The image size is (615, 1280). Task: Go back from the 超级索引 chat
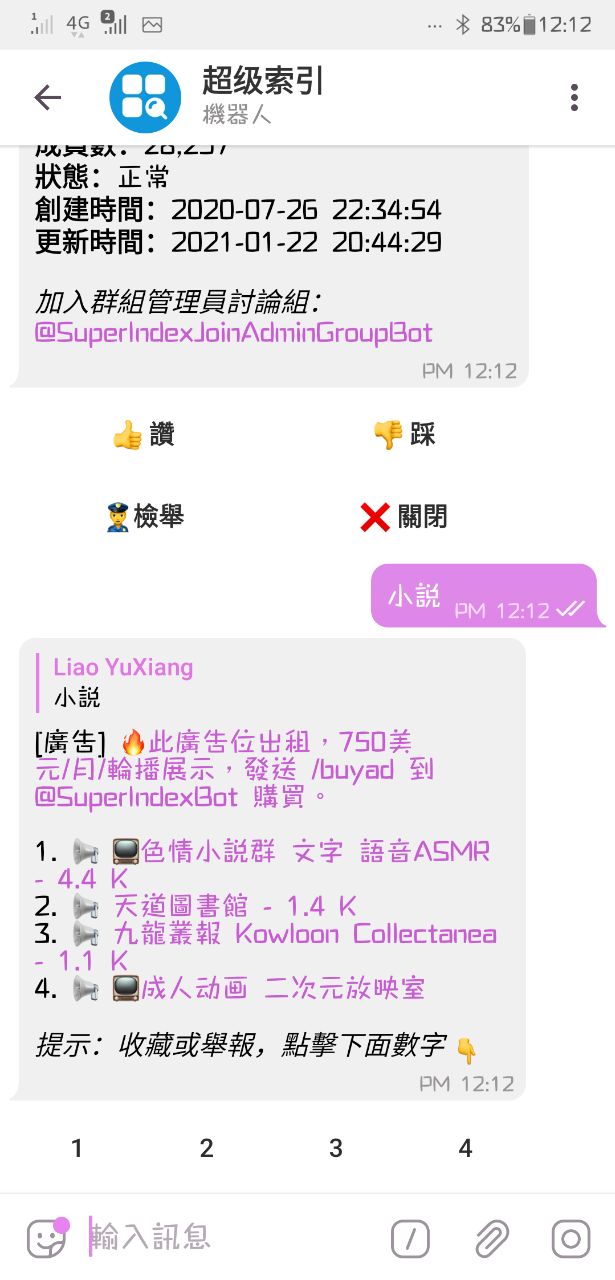[47, 97]
